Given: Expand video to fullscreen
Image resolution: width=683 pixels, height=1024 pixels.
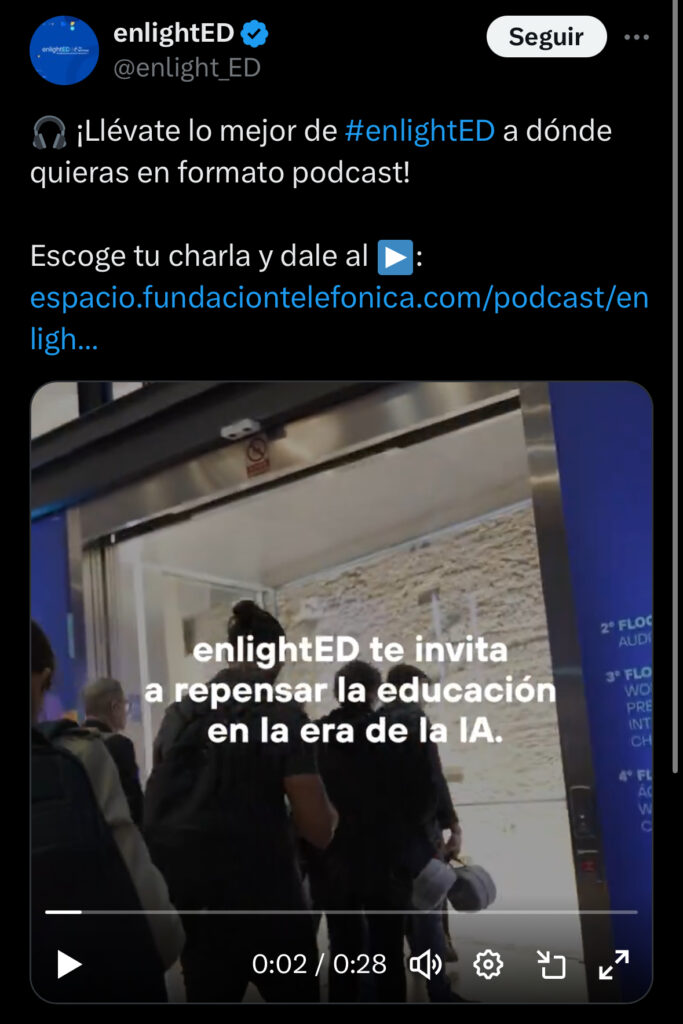Looking at the screenshot, I should pos(613,964).
